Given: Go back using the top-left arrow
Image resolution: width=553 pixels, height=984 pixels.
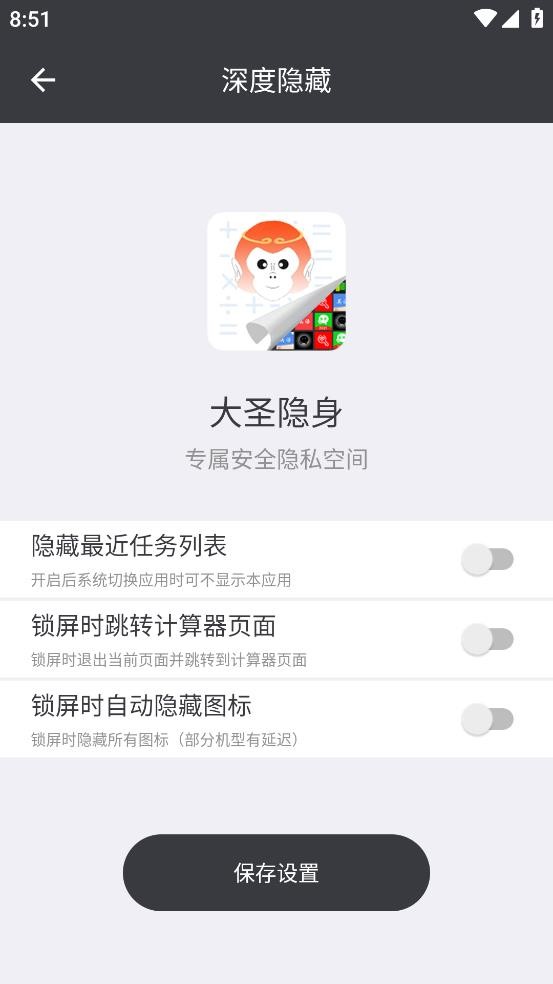Looking at the screenshot, I should 43,80.
